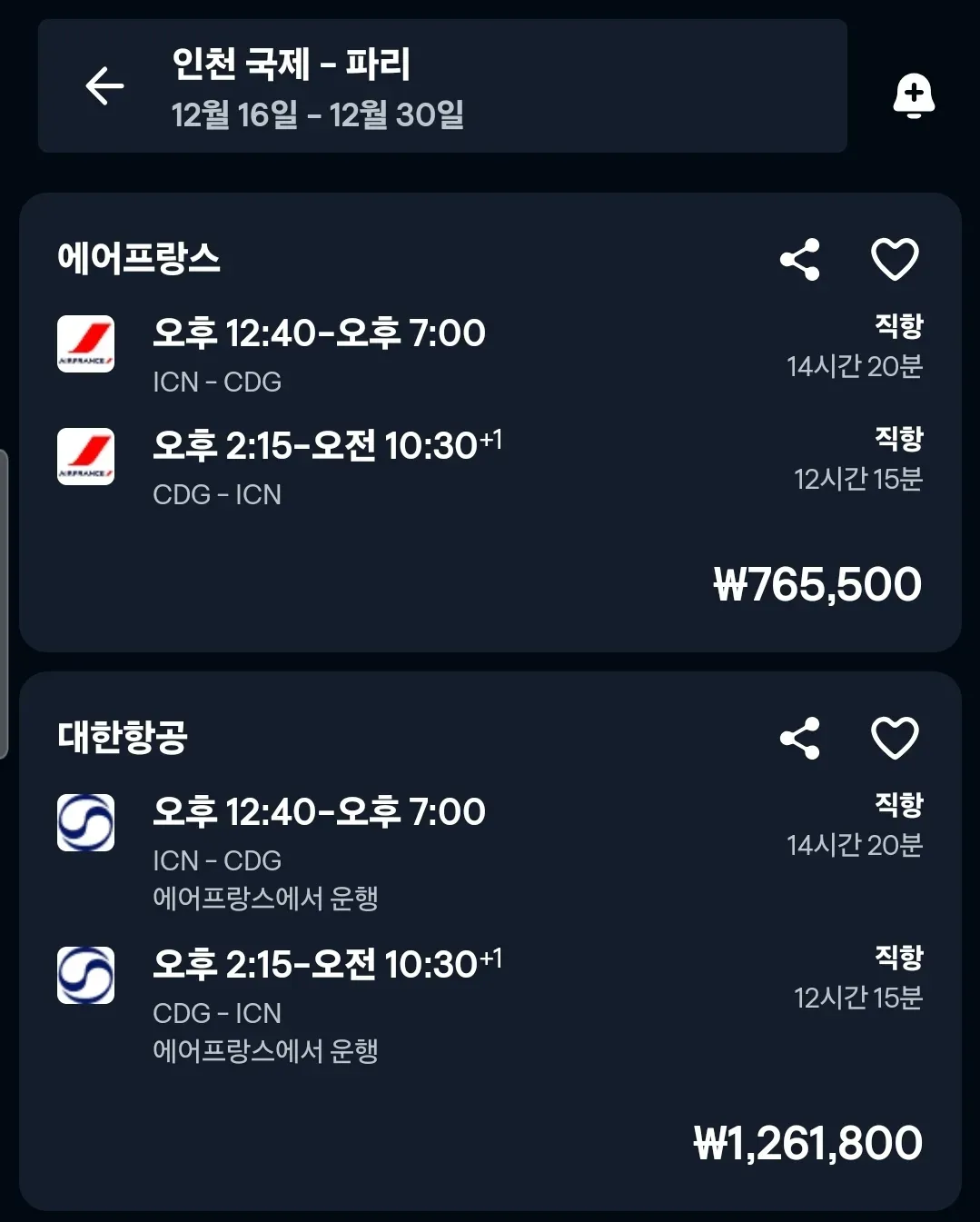This screenshot has height=1222, width=980.
Task: Open the share icon for the Air France itinerary
Action: click(800, 259)
